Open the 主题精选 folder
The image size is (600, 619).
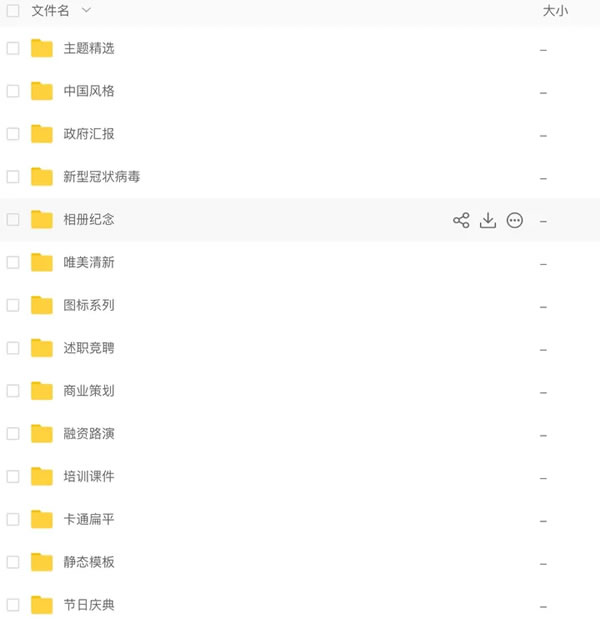coord(88,48)
